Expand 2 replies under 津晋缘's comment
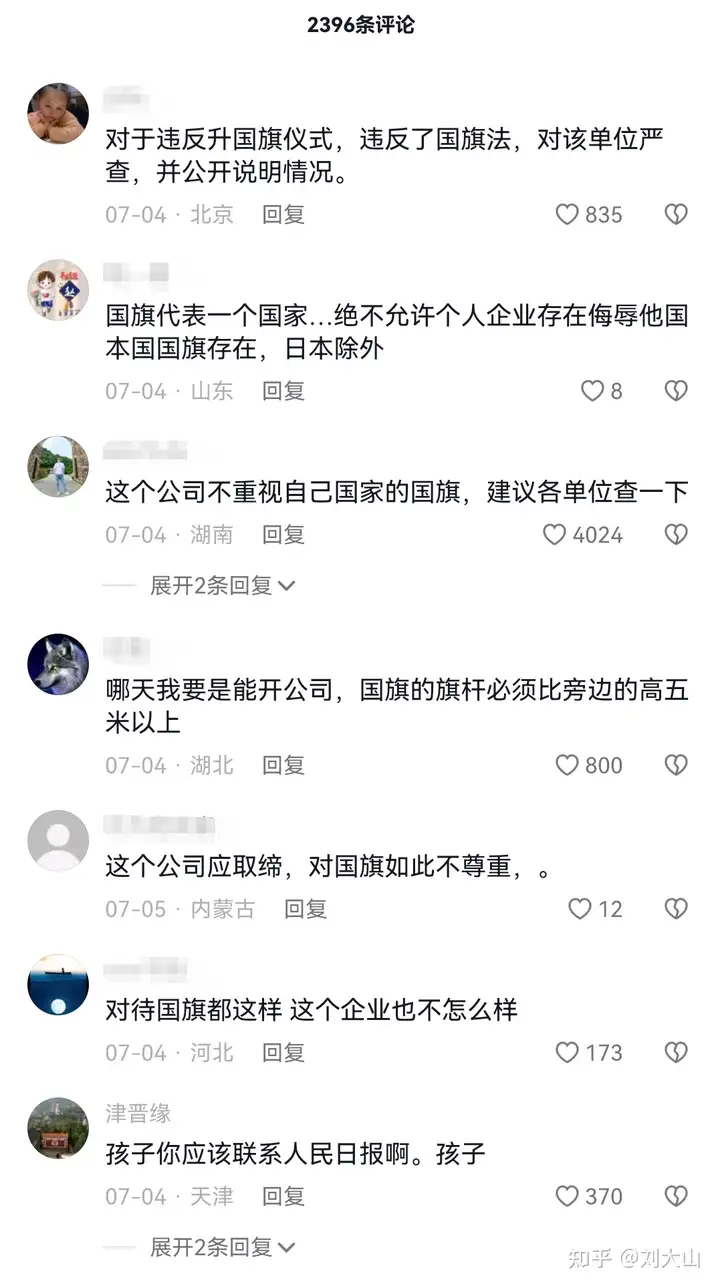The width and height of the screenshot is (720, 1288). click(222, 1247)
